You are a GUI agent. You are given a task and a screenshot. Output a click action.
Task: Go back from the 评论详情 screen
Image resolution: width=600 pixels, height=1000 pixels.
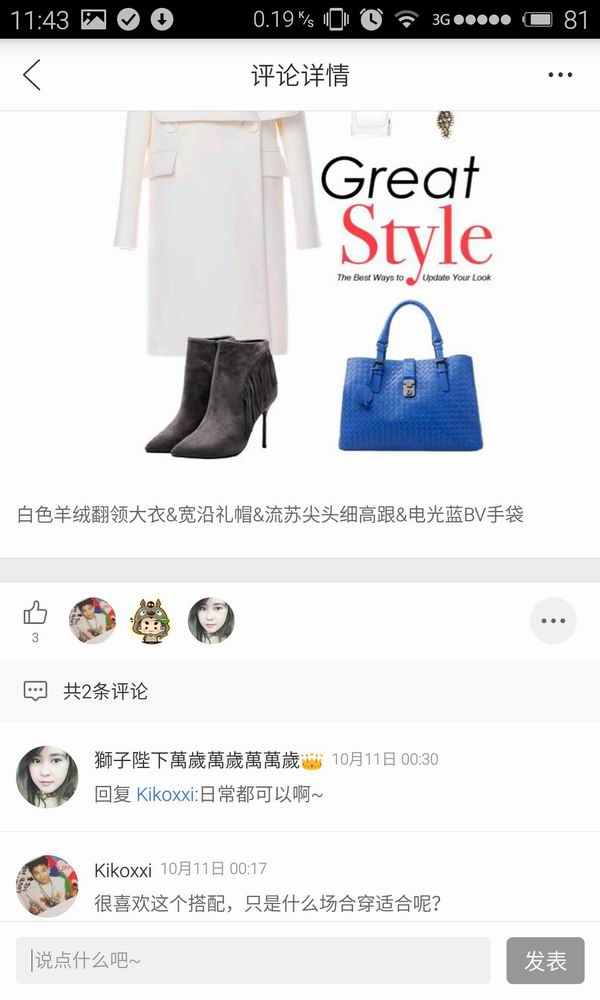coord(32,75)
